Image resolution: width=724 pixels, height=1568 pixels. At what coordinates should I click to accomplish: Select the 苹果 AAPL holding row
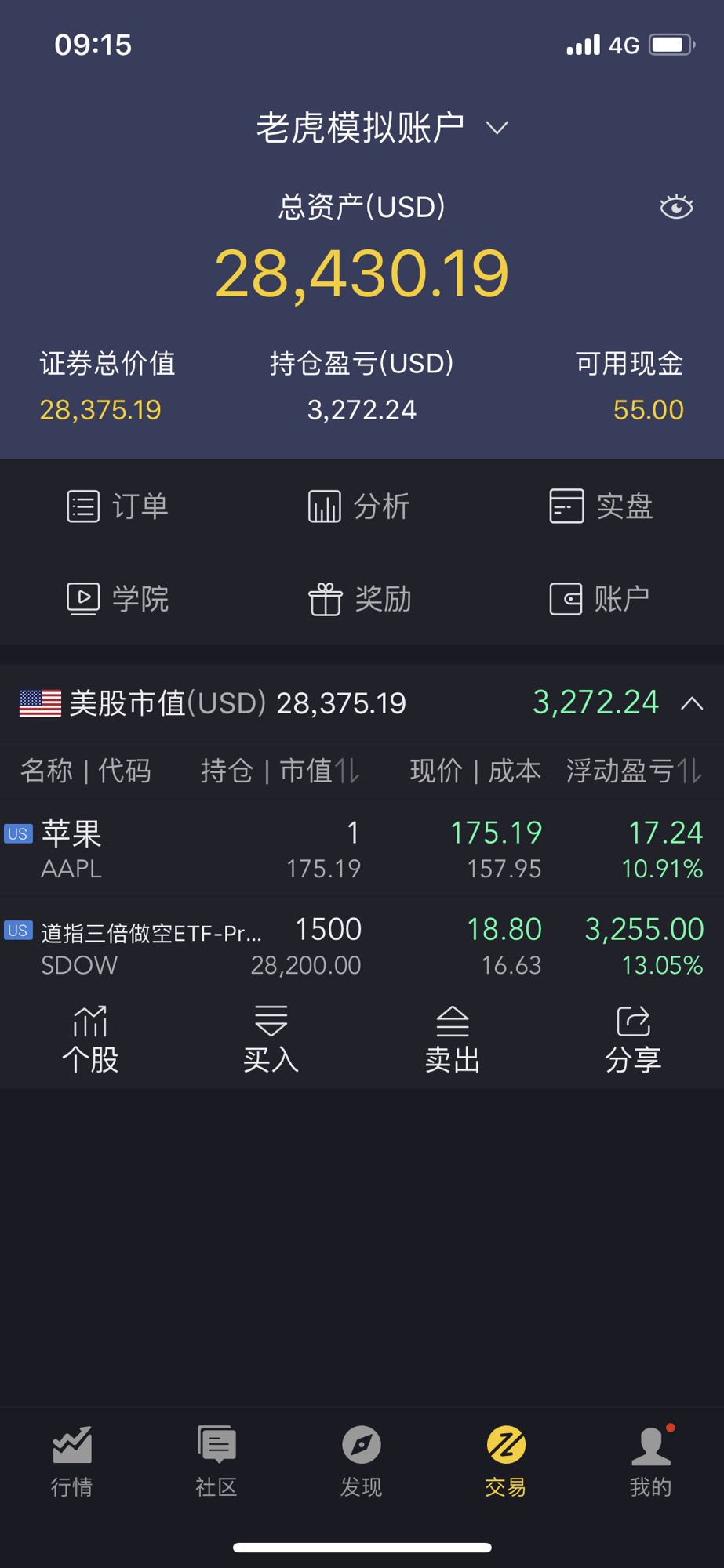click(362, 849)
